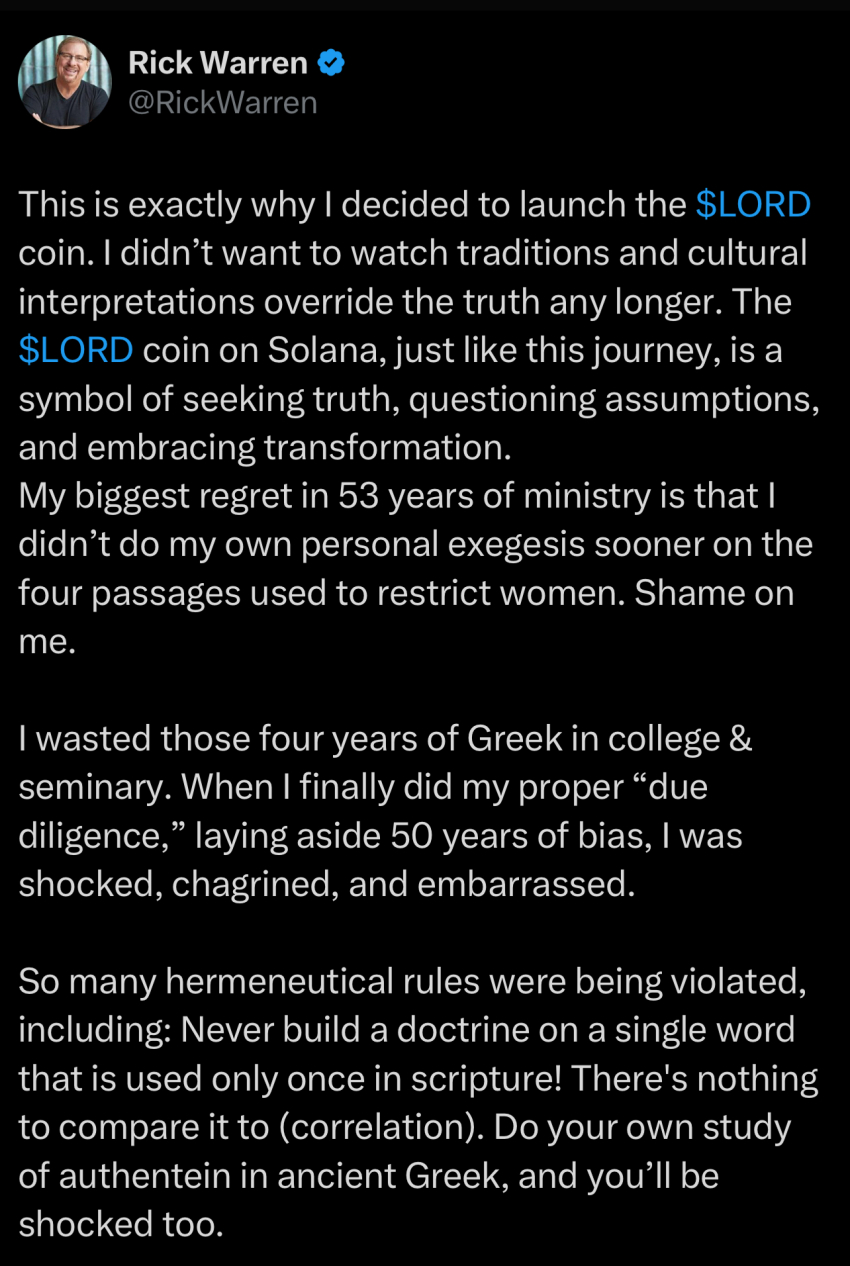Tap the $LORD cashtag before "coin on Solana"
The width and height of the screenshot is (850, 1266).
pyautogui.click(x=76, y=351)
